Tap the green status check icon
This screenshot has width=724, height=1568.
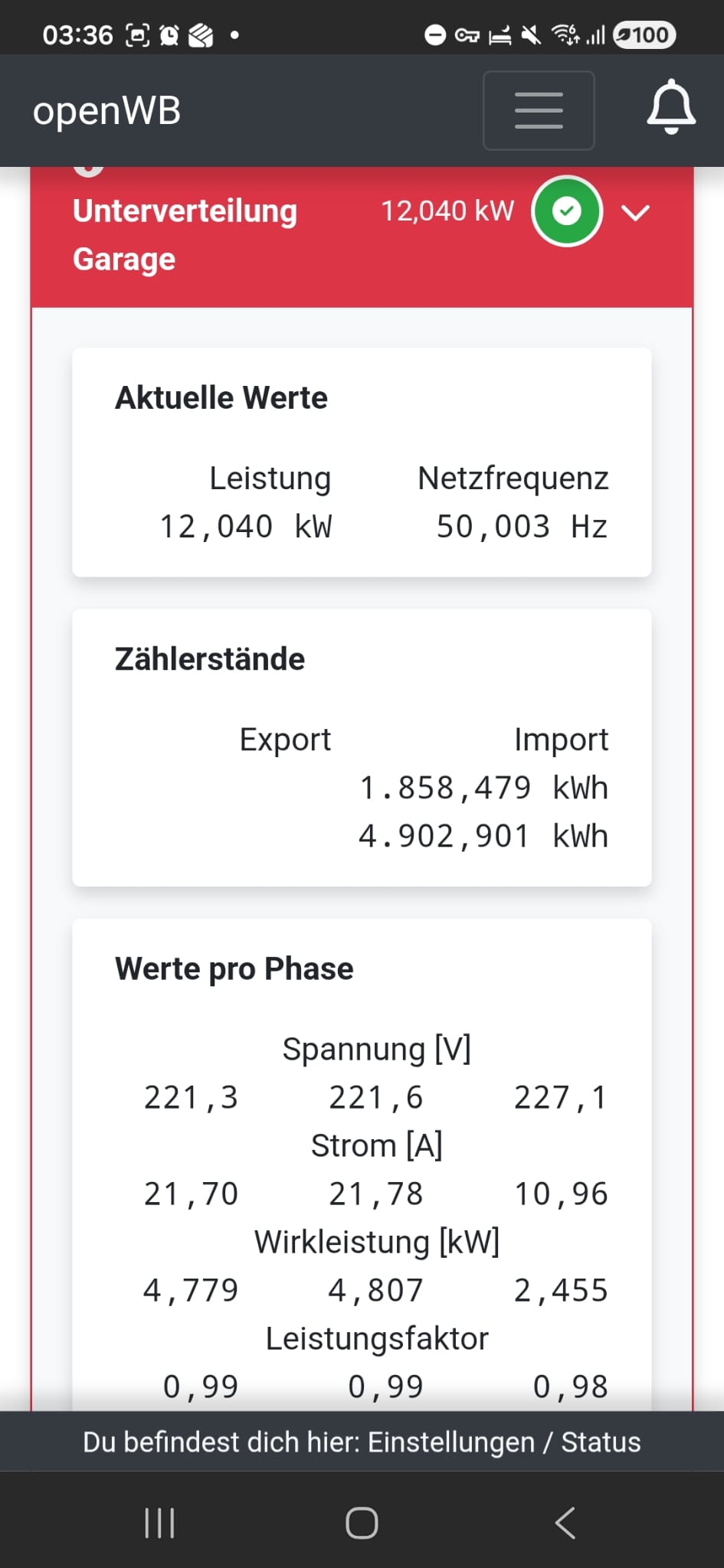tap(567, 211)
